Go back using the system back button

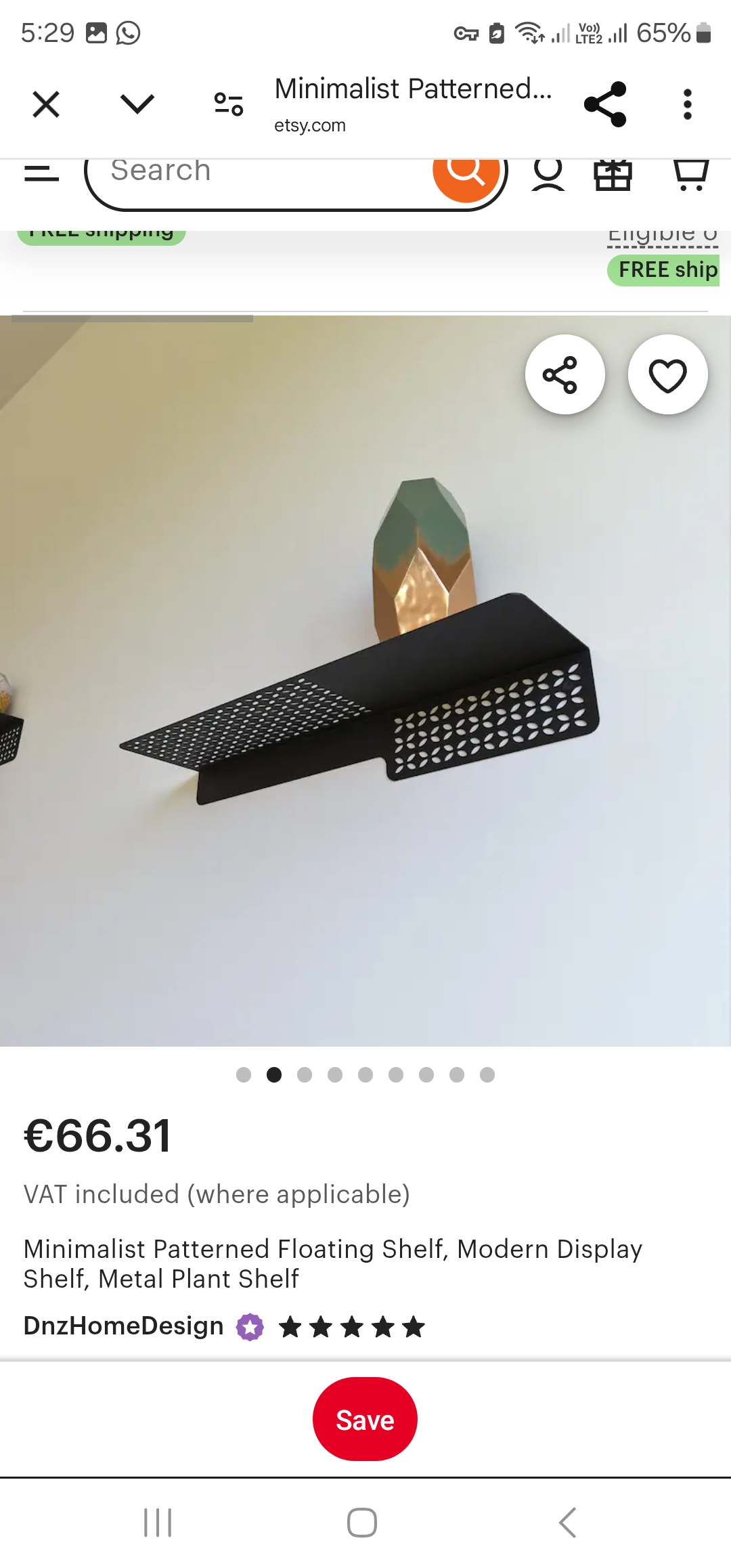(x=567, y=1523)
